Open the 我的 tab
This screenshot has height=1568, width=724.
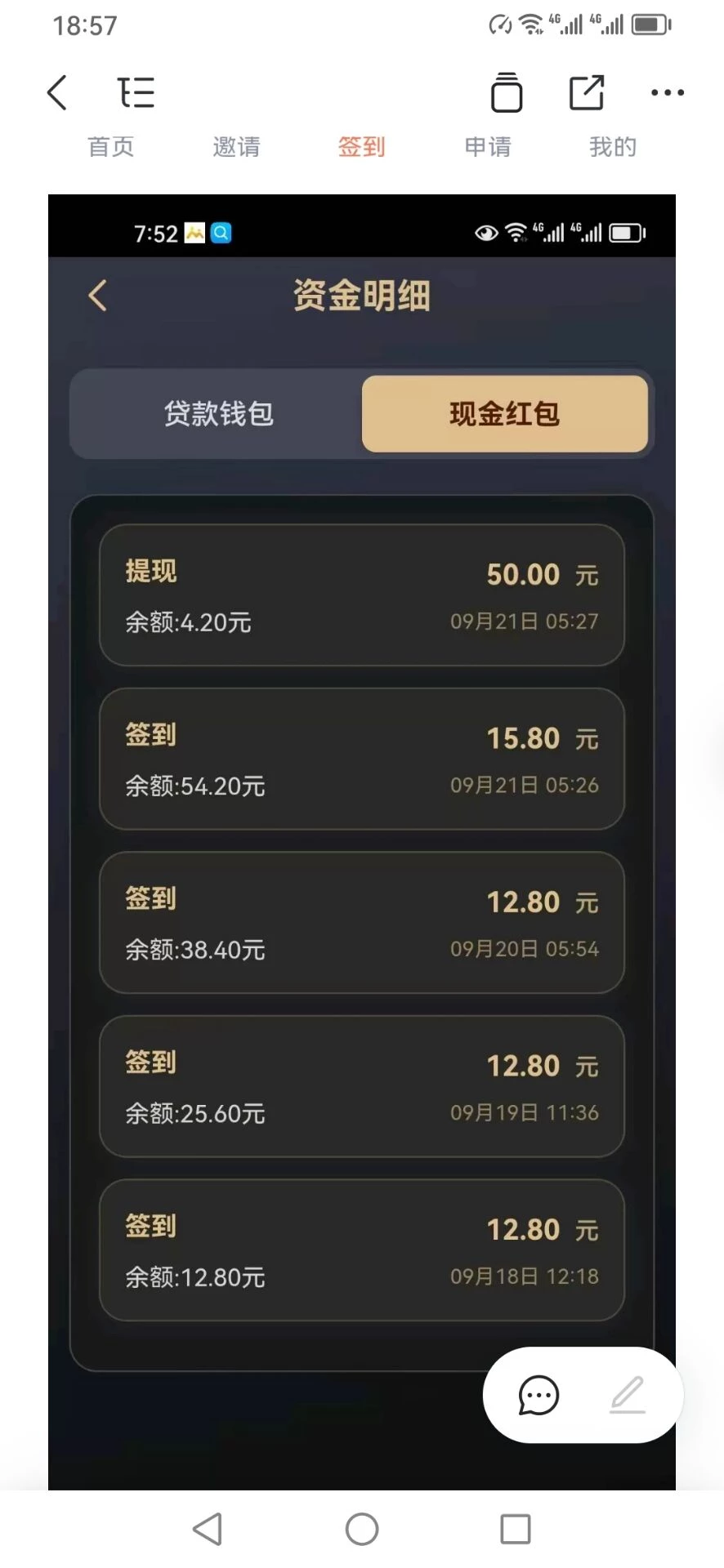coord(612,147)
